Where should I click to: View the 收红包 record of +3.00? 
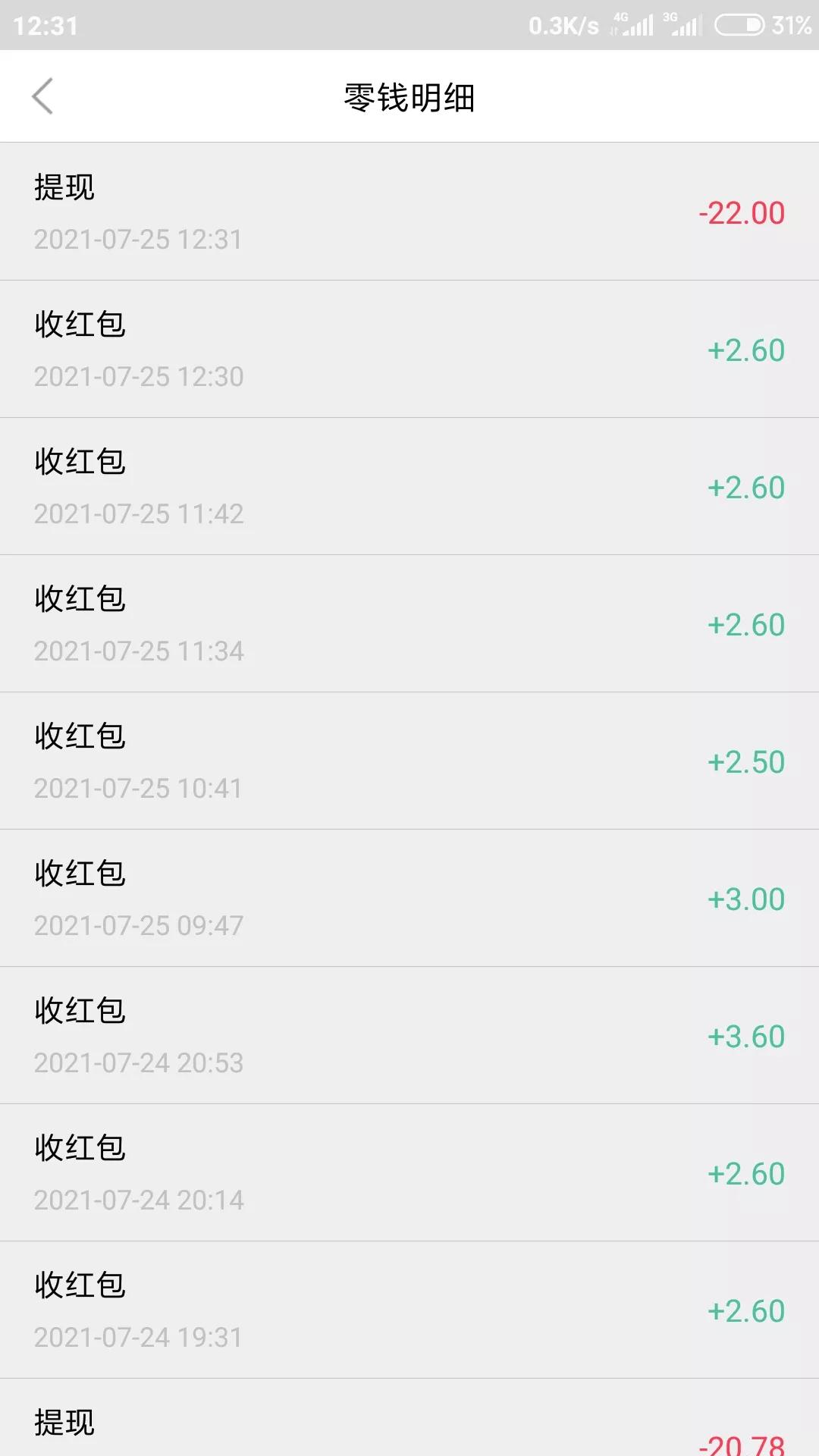pos(409,898)
